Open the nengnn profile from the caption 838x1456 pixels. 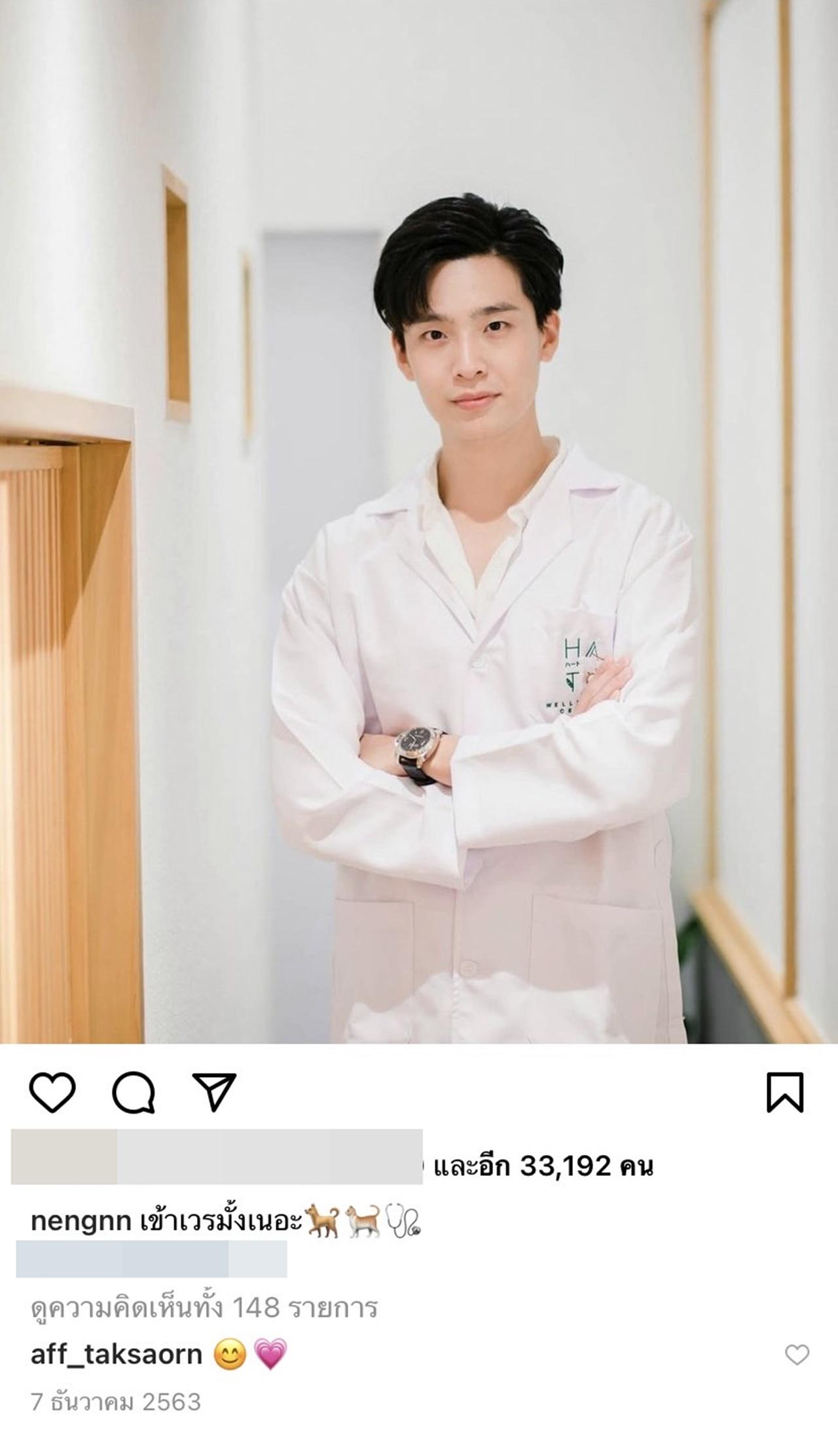click(x=81, y=1221)
